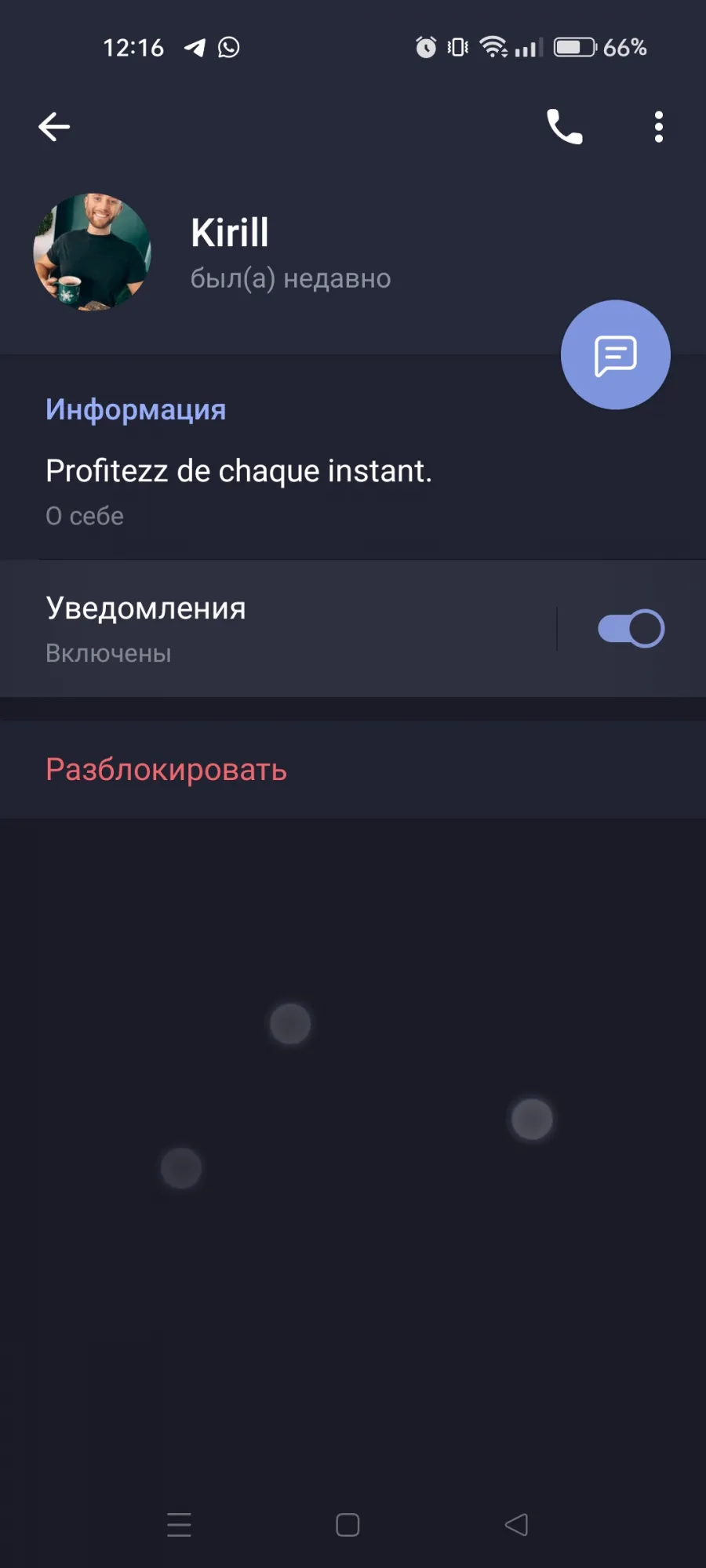Tap the bio 'Profitezz de chaque instant.'

tap(238, 470)
